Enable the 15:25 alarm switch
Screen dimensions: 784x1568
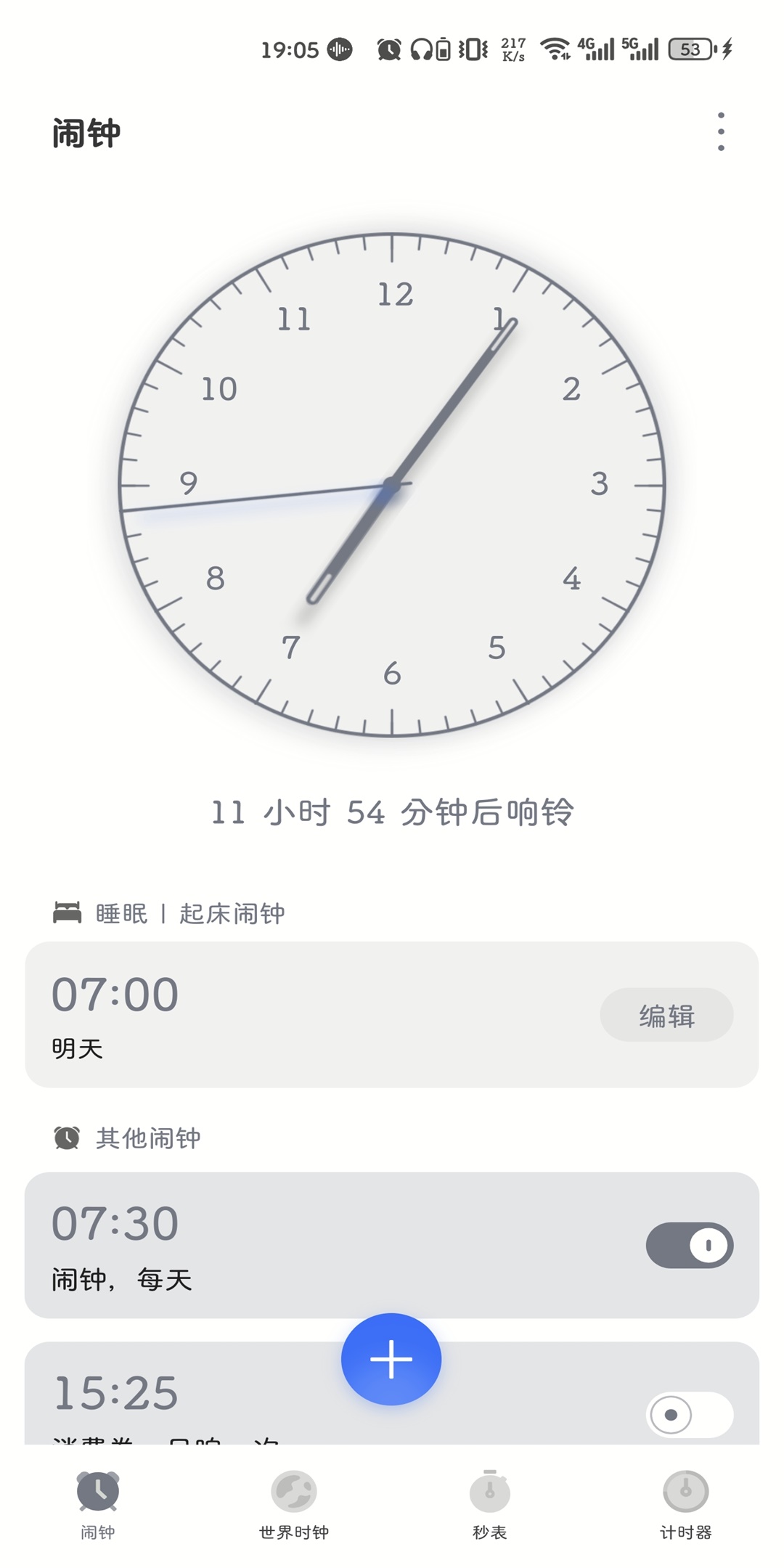pos(689,1414)
